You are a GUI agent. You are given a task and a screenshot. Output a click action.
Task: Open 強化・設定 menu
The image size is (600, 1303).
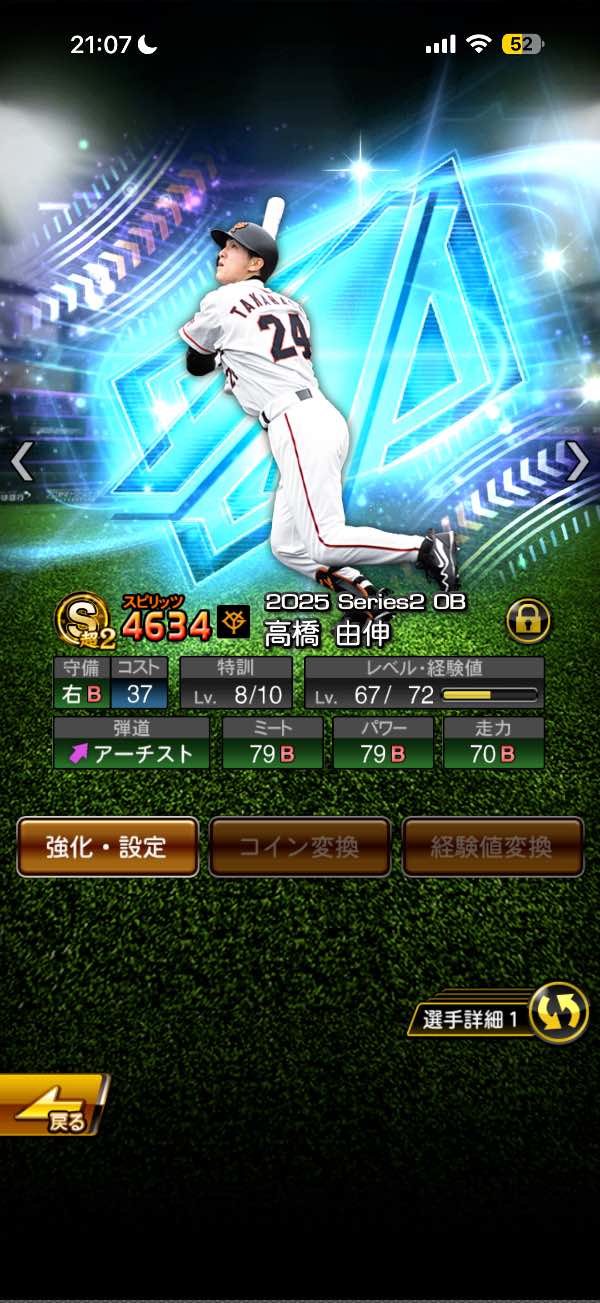107,847
